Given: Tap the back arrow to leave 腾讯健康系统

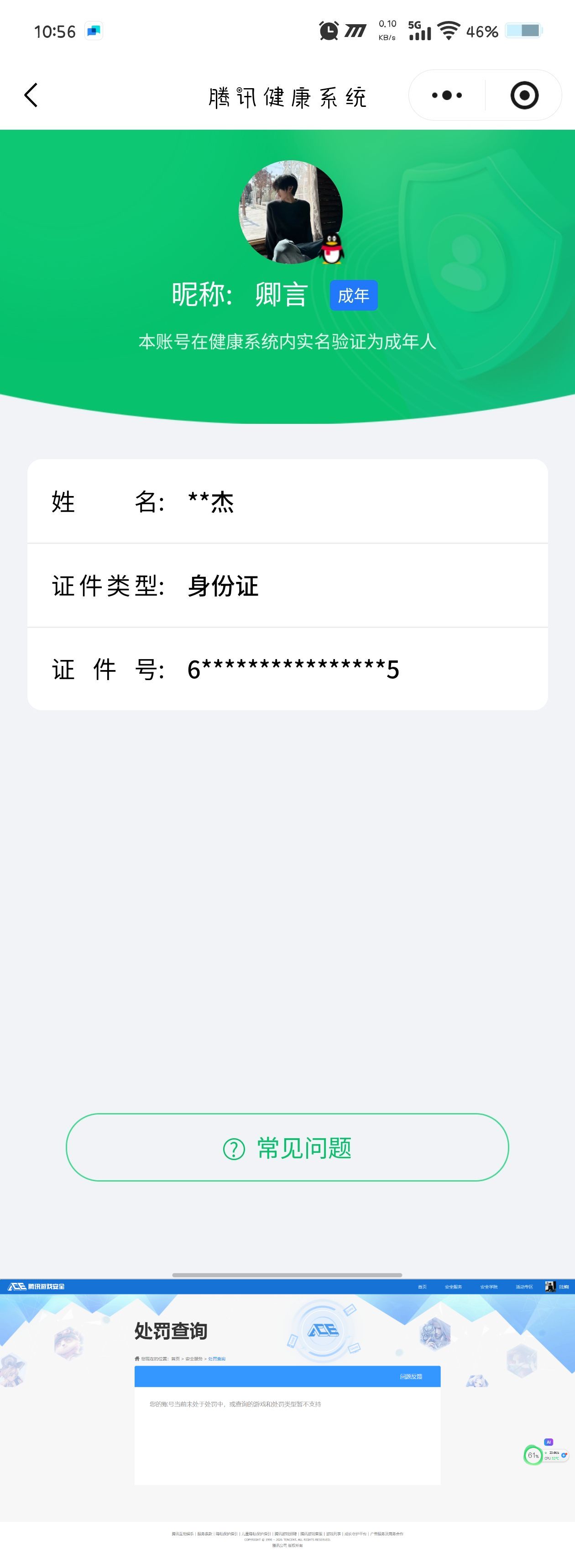Looking at the screenshot, I should pos(31,95).
